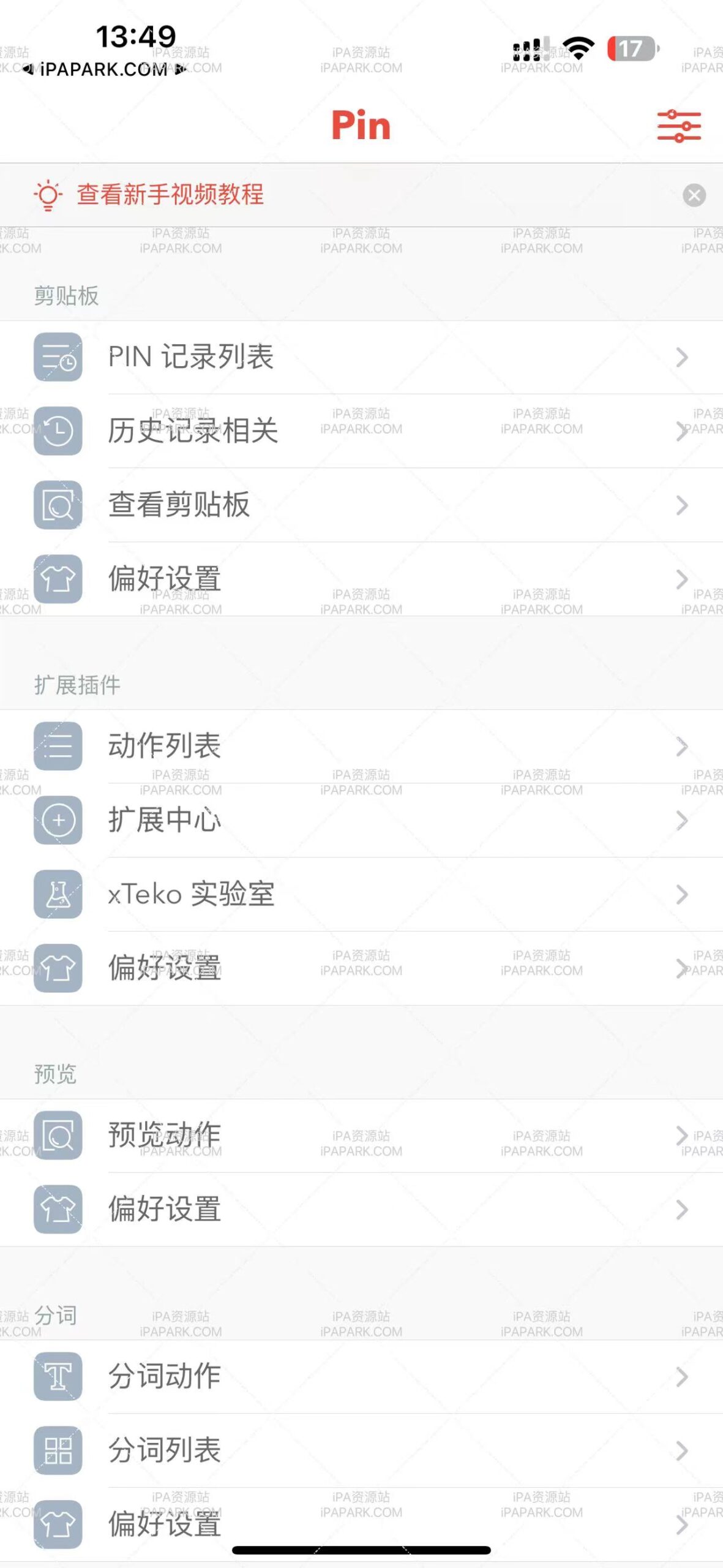
Task: Tap the 动作列表 action list icon
Action: click(58, 746)
